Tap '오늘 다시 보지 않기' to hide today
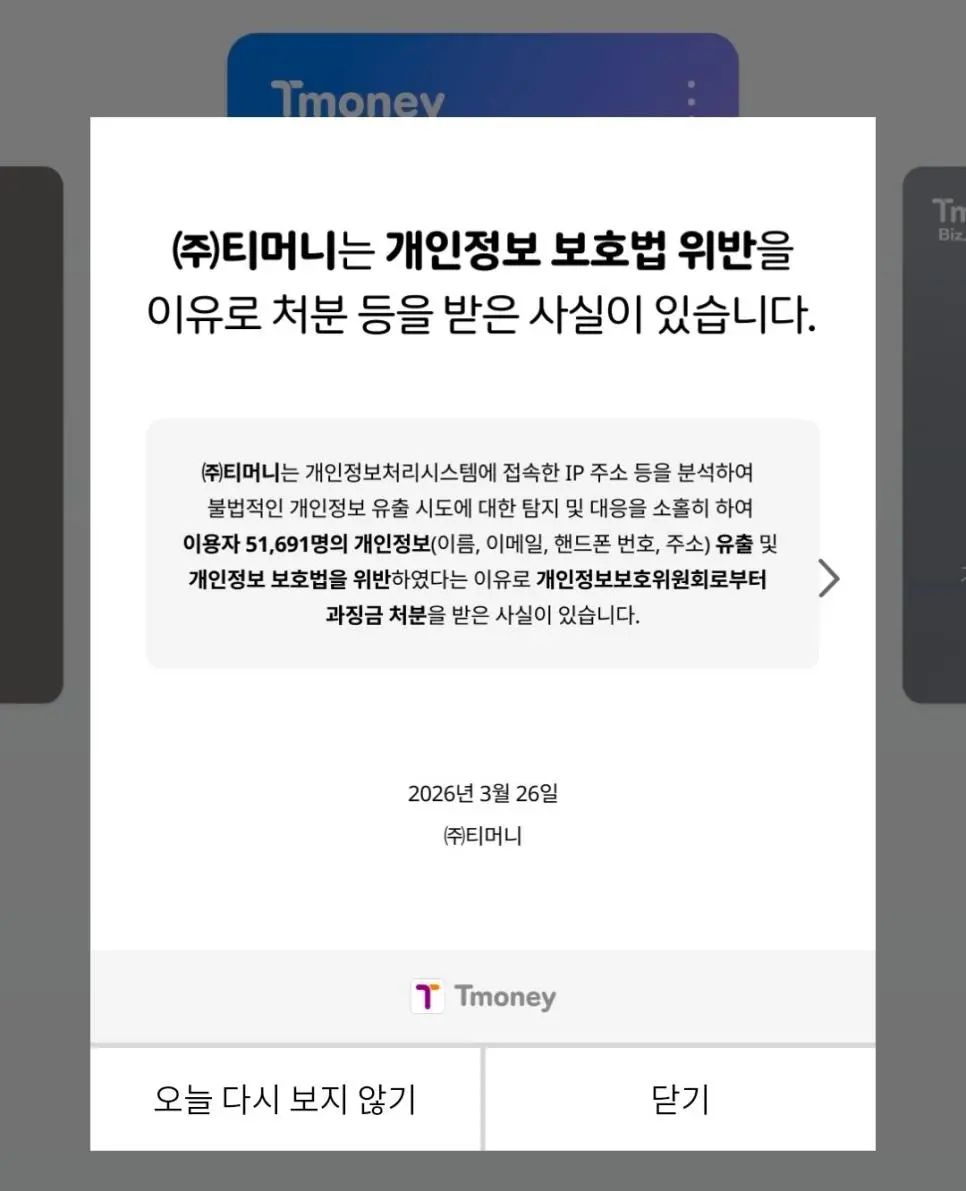This screenshot has height=1191, width=966. tap(286, 1099)
